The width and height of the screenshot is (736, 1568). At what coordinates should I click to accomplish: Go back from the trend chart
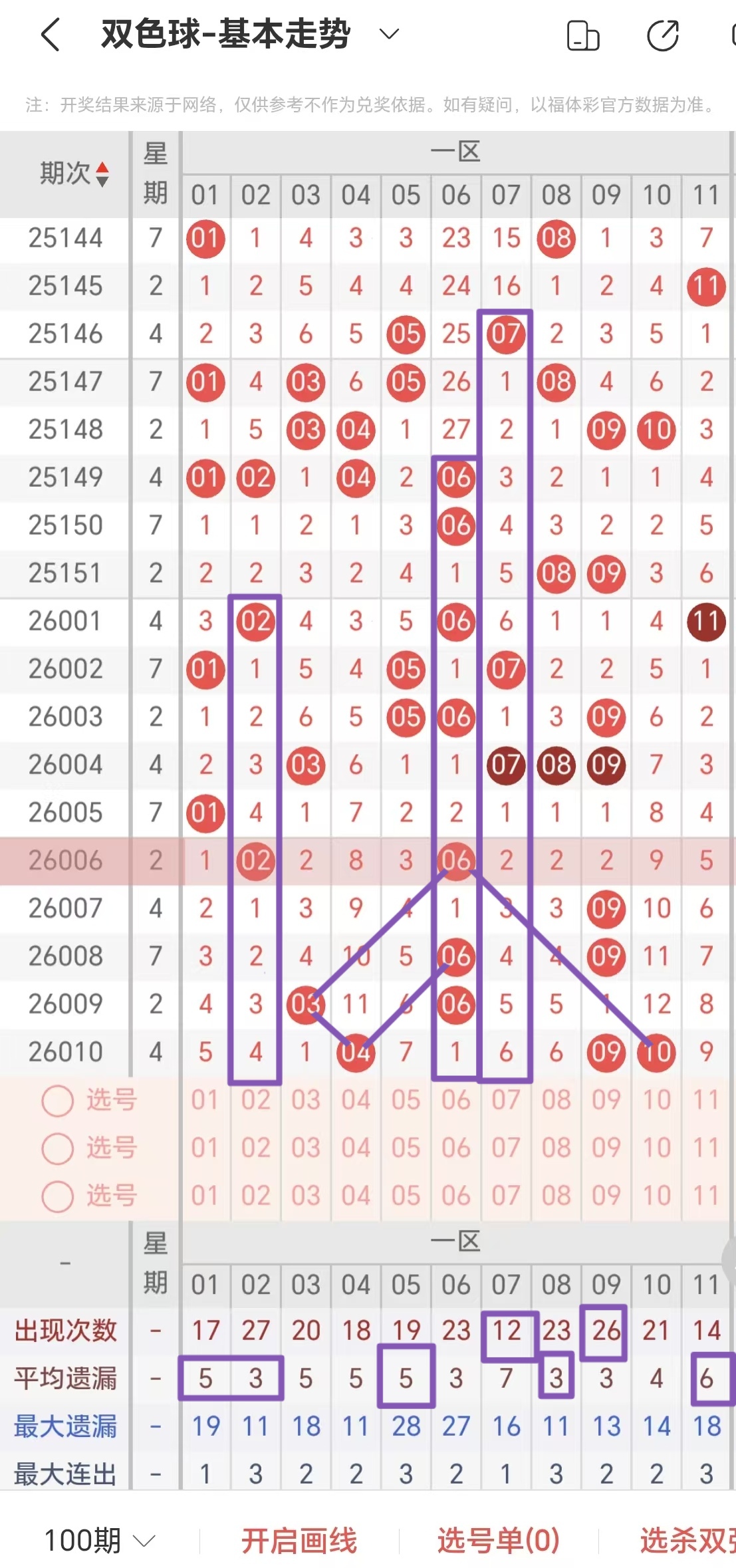pos(51,35)
